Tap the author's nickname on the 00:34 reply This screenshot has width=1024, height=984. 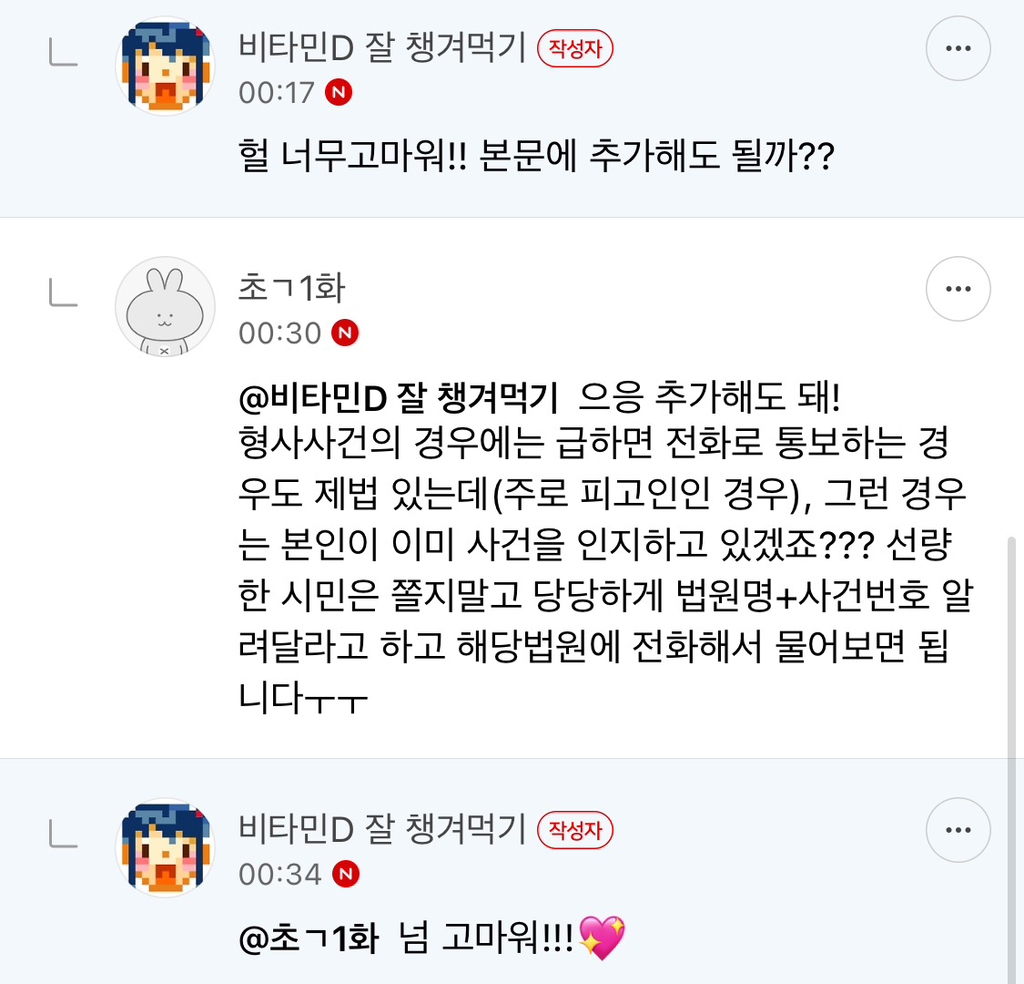(382, 829)
